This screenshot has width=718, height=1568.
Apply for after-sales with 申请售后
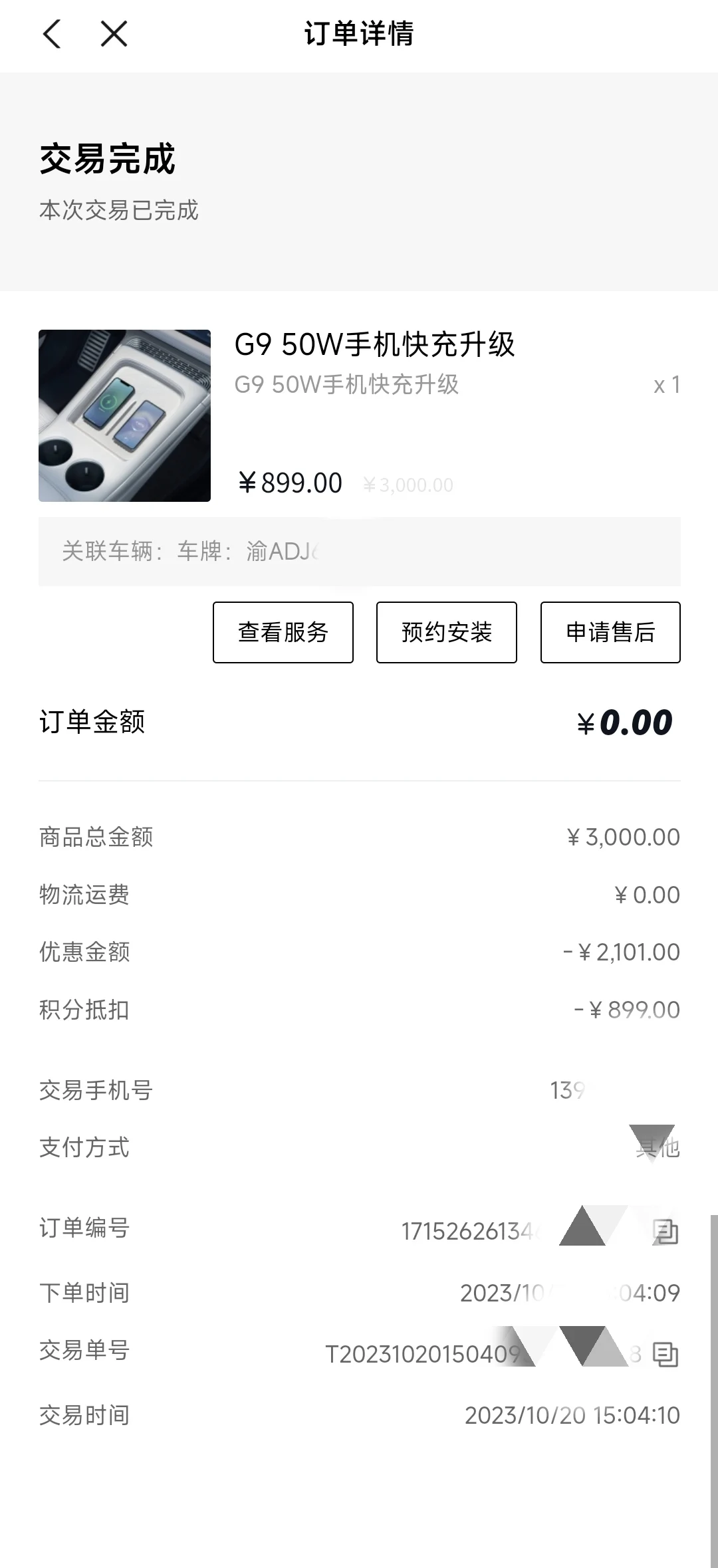tap(610, 632)
